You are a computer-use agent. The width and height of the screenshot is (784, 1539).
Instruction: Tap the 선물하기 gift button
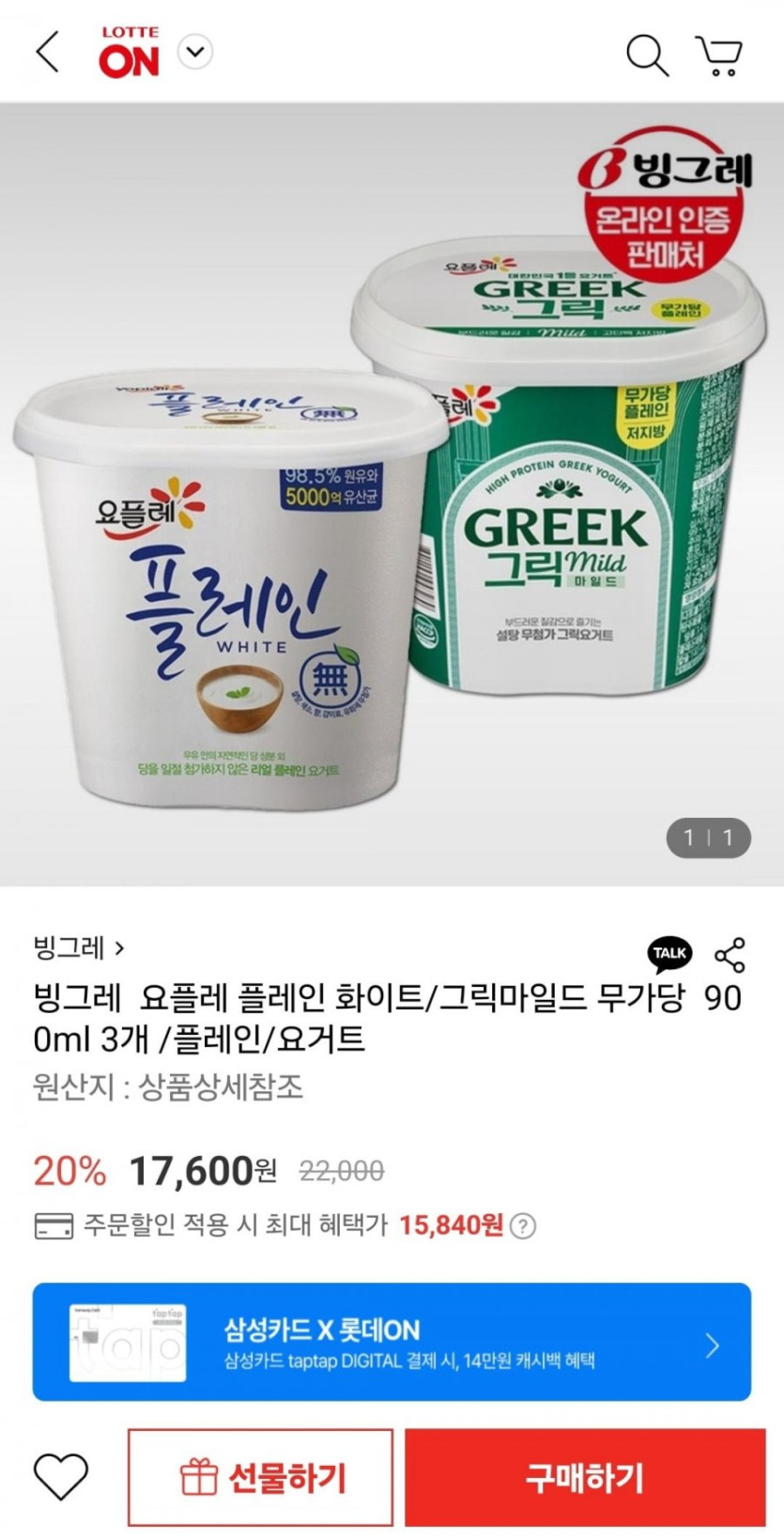coord(260,1478)
